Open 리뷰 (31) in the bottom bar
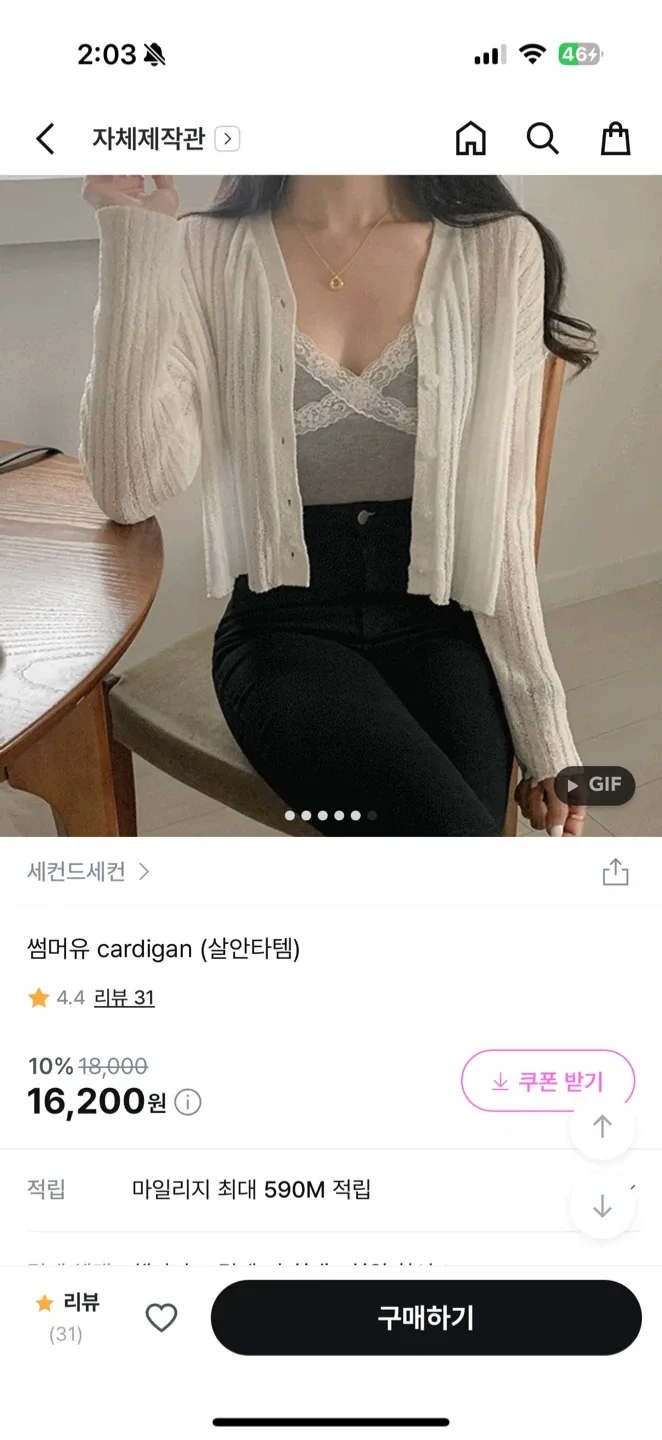This screenshot has width=662, height=1440. pyautogui.click(x=67, y=1317)
